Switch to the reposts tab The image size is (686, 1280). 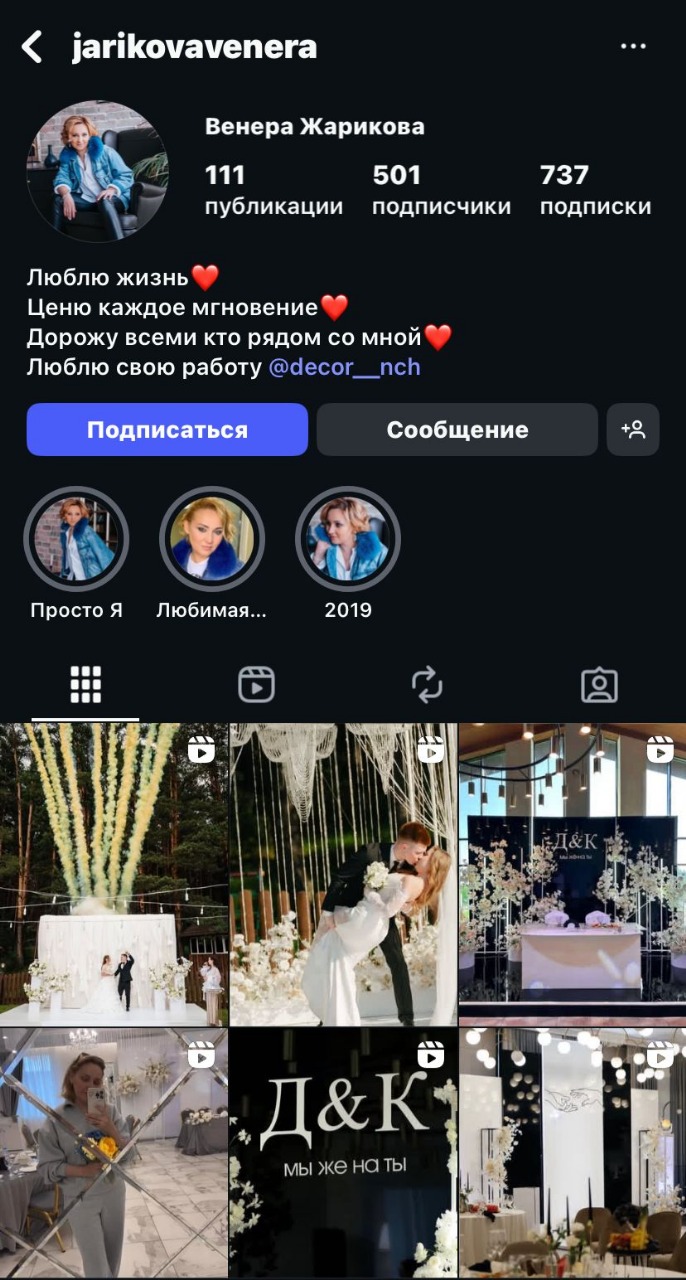(427, 685)
